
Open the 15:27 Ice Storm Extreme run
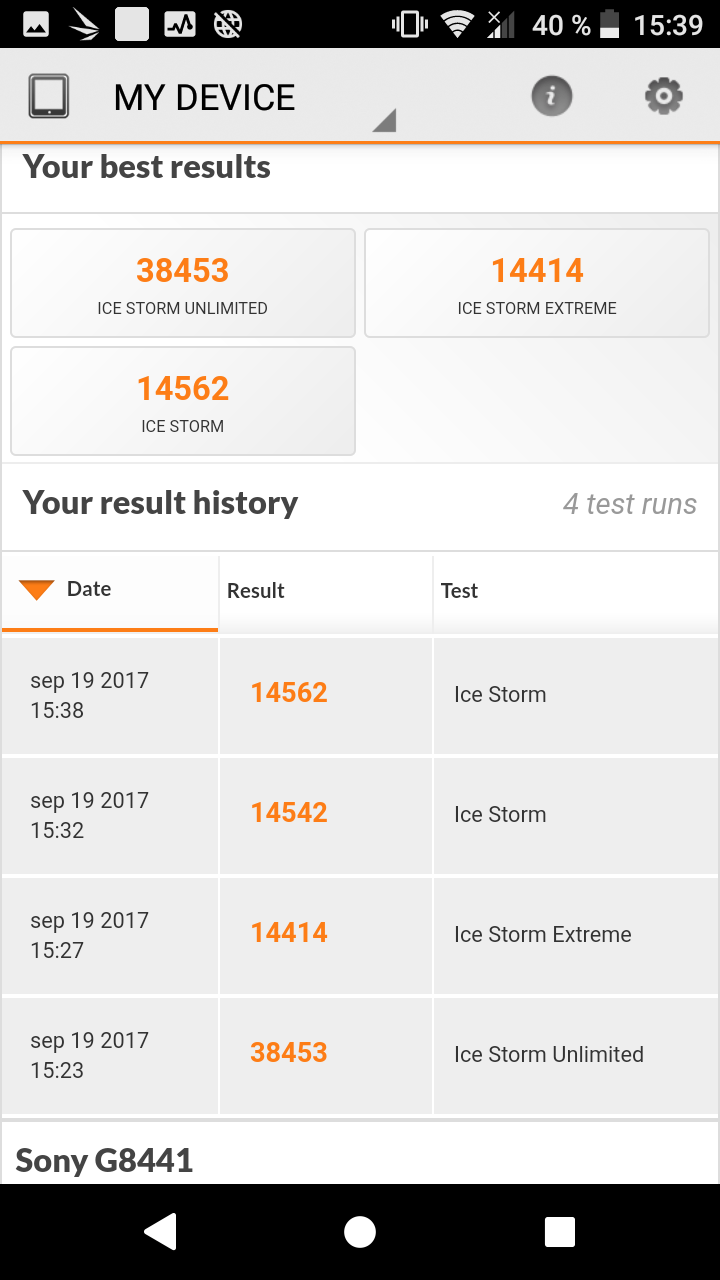pos(360,935)
